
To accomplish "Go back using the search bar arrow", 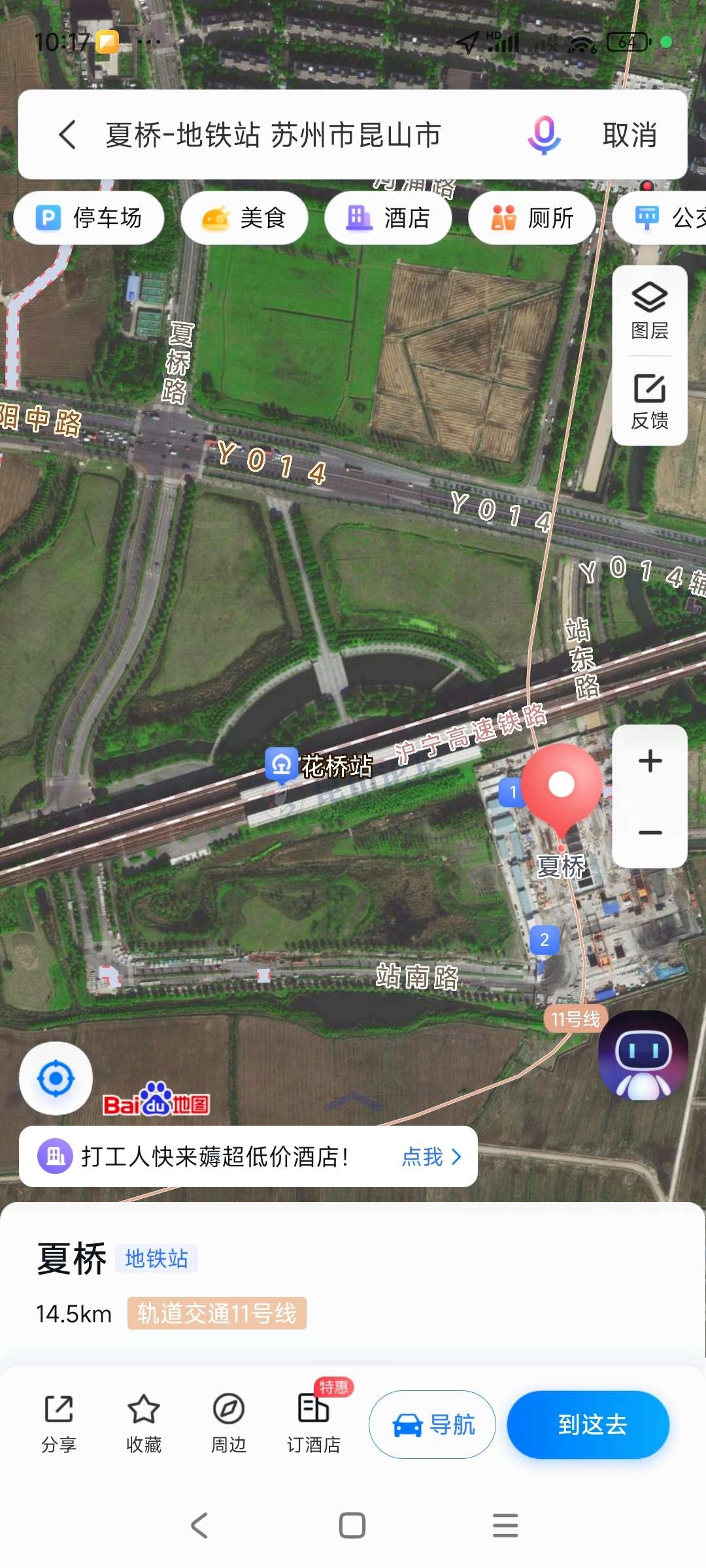I will [x=67, y=135].
